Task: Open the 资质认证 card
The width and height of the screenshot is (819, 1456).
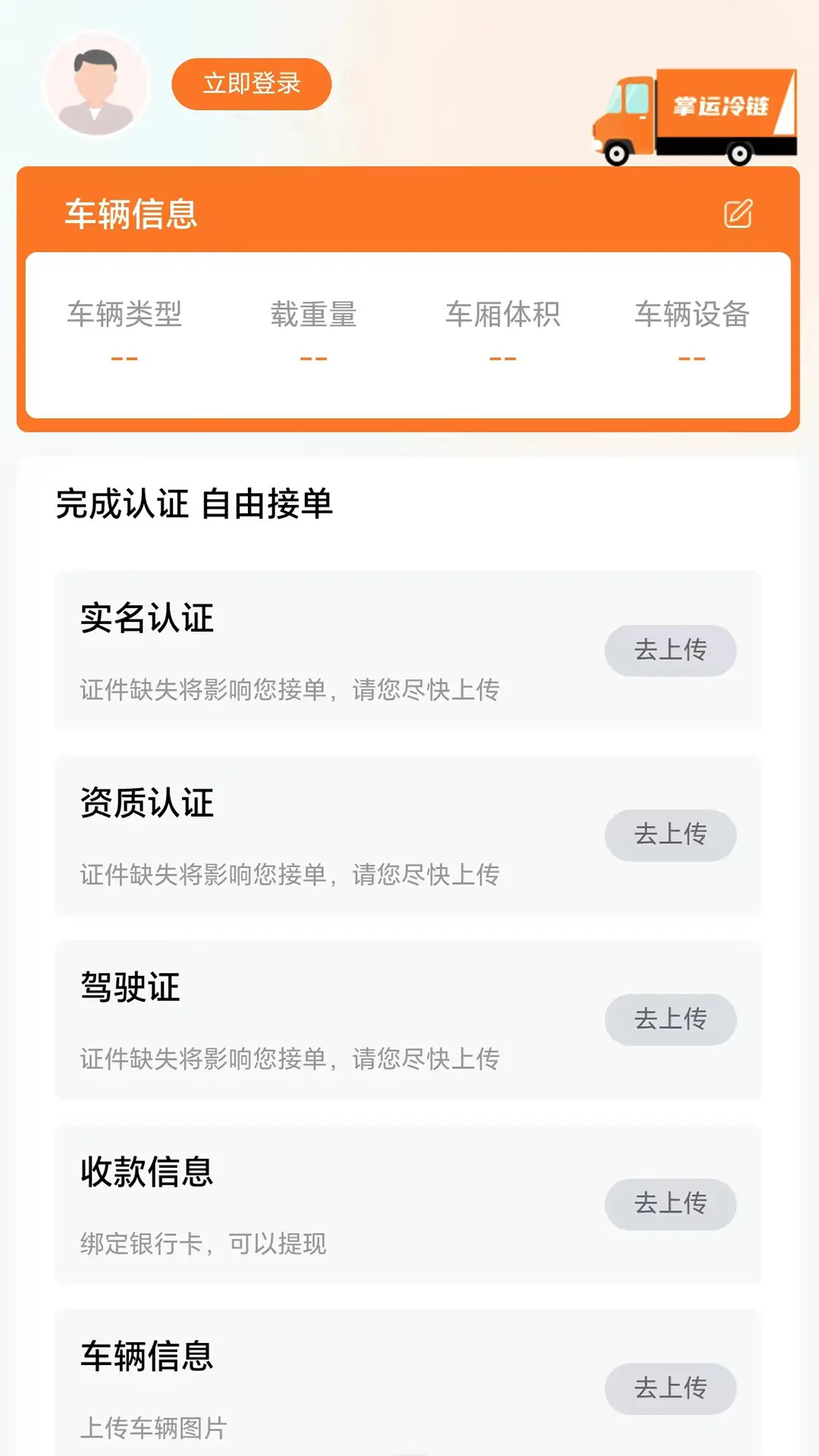Action: pos(303,834)
